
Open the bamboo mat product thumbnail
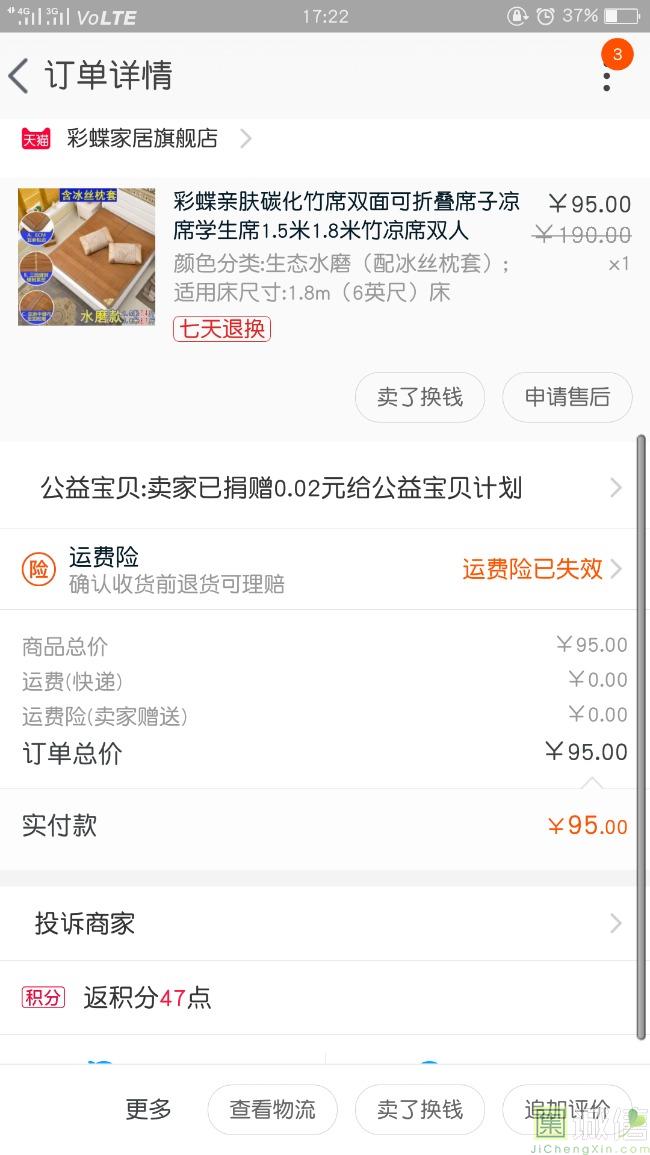(x=87, y=257)
